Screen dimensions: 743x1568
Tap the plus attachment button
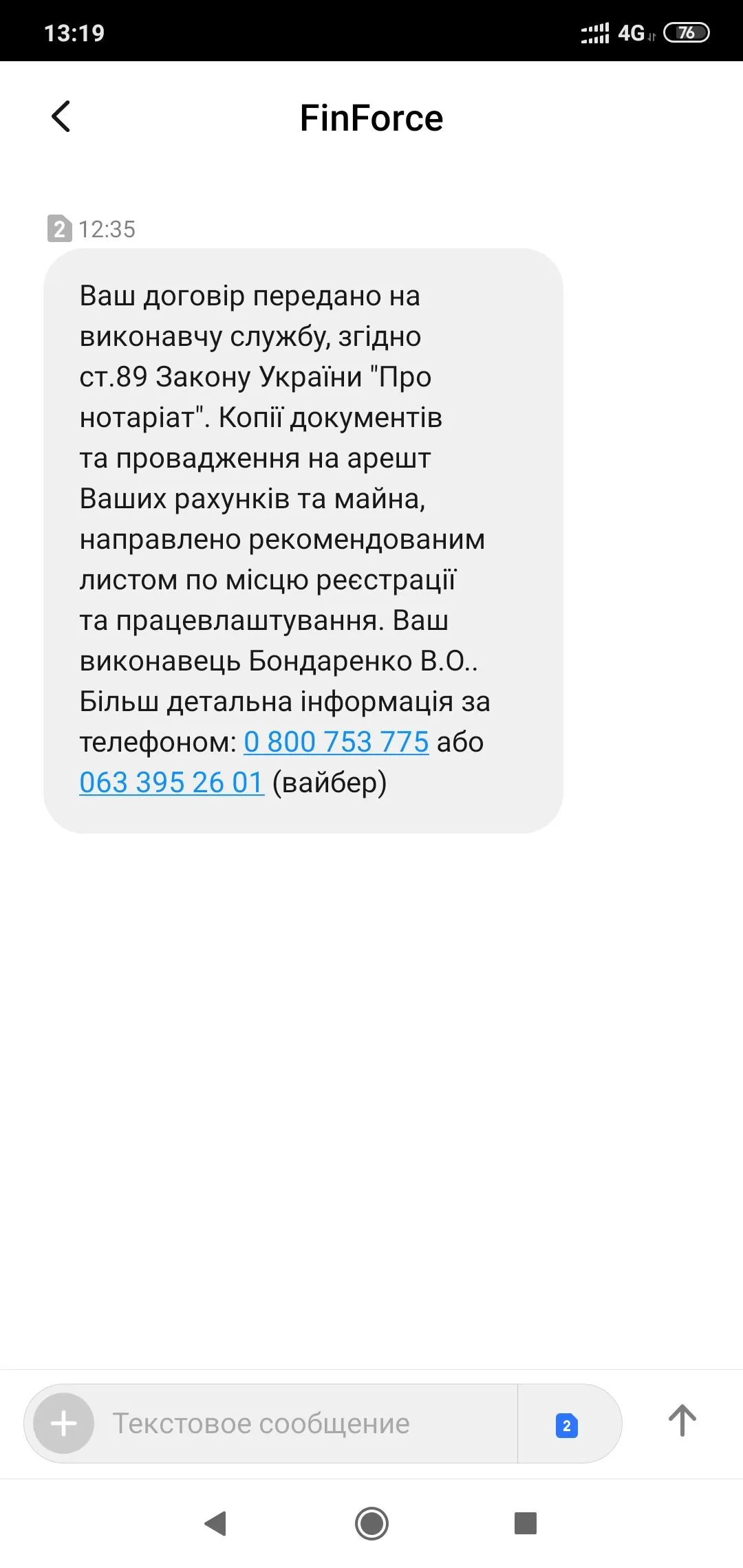click(x=64, y=1423)
